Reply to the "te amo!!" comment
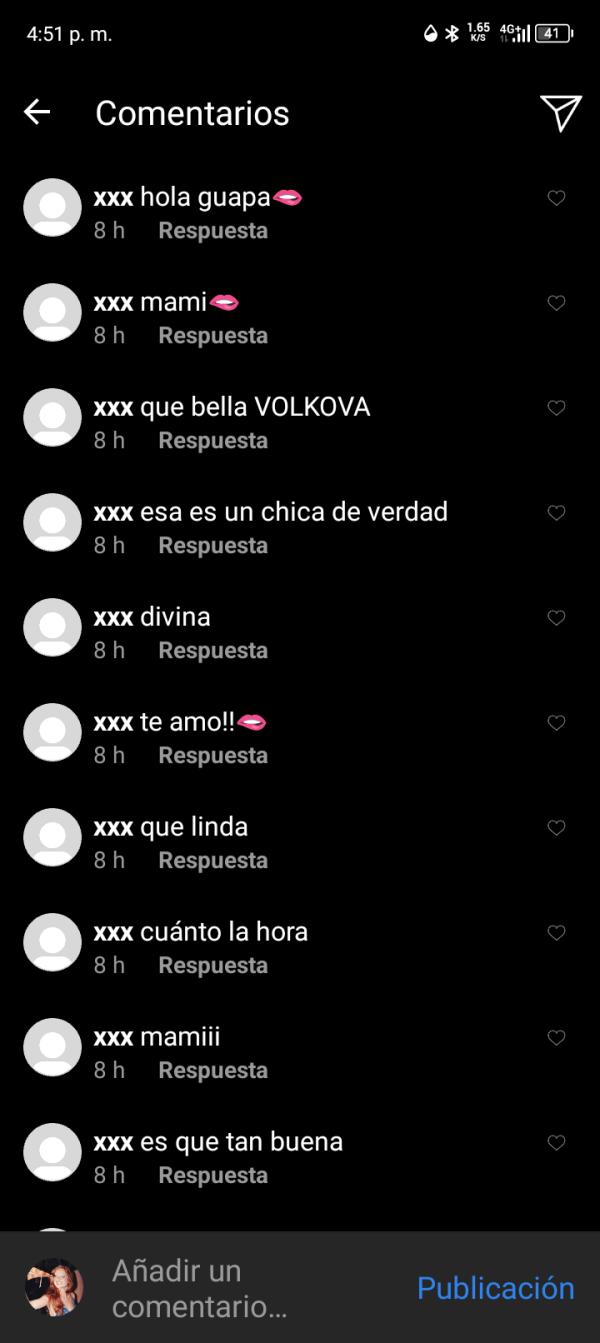Image resolution: width=600 pixels, height=1343 pixels. tap(213, 756)
